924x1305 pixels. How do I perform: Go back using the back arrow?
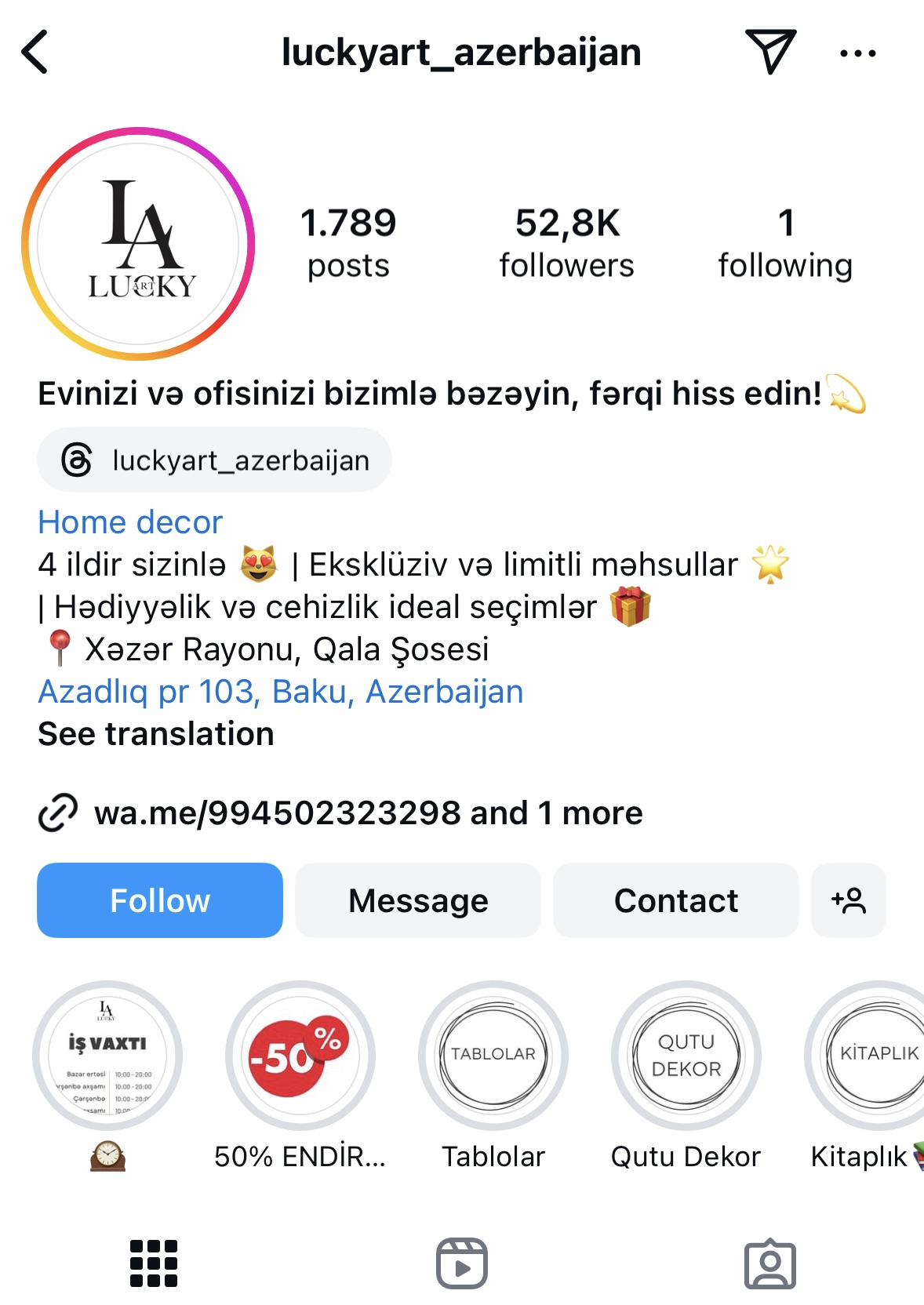[x=35, y=53]
